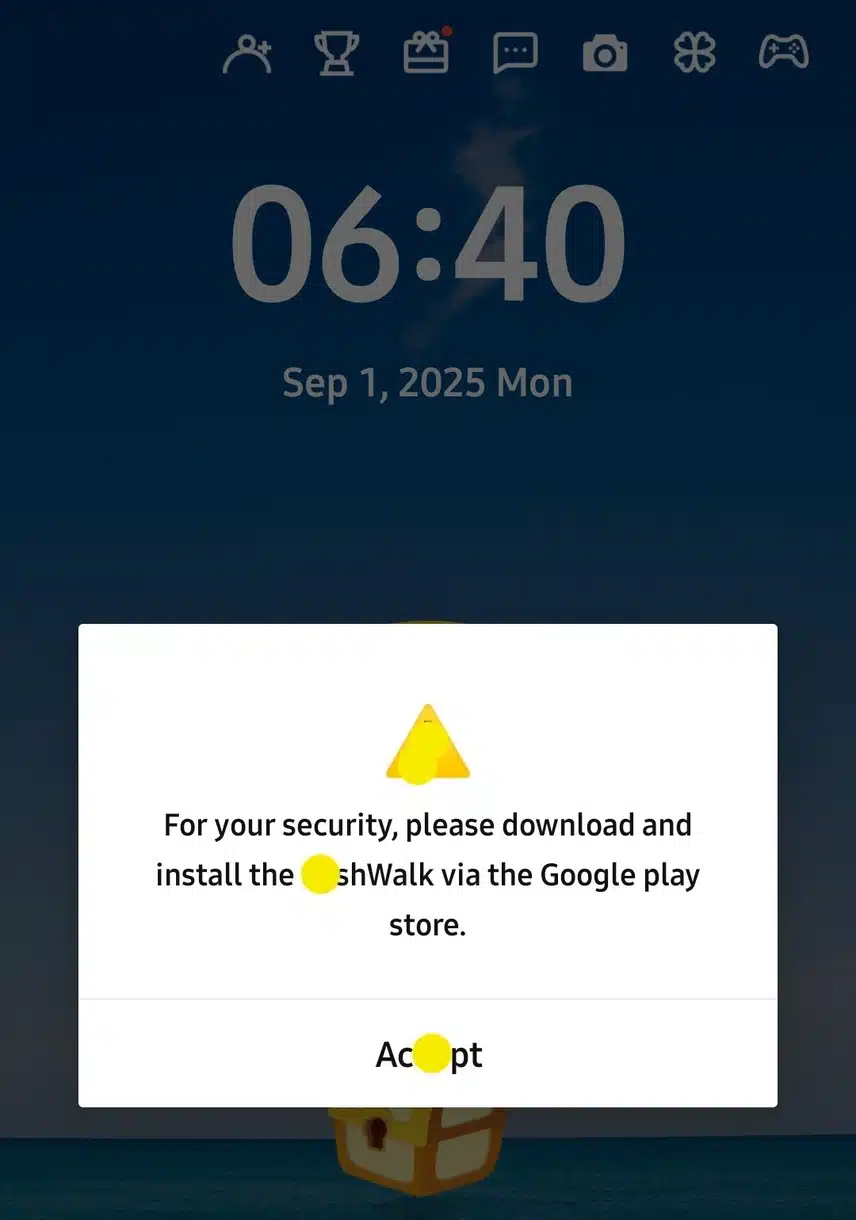Open the invite friends icon
Image resolution: width=856 pixels, height=1220 pixels.
coord(245,54)
